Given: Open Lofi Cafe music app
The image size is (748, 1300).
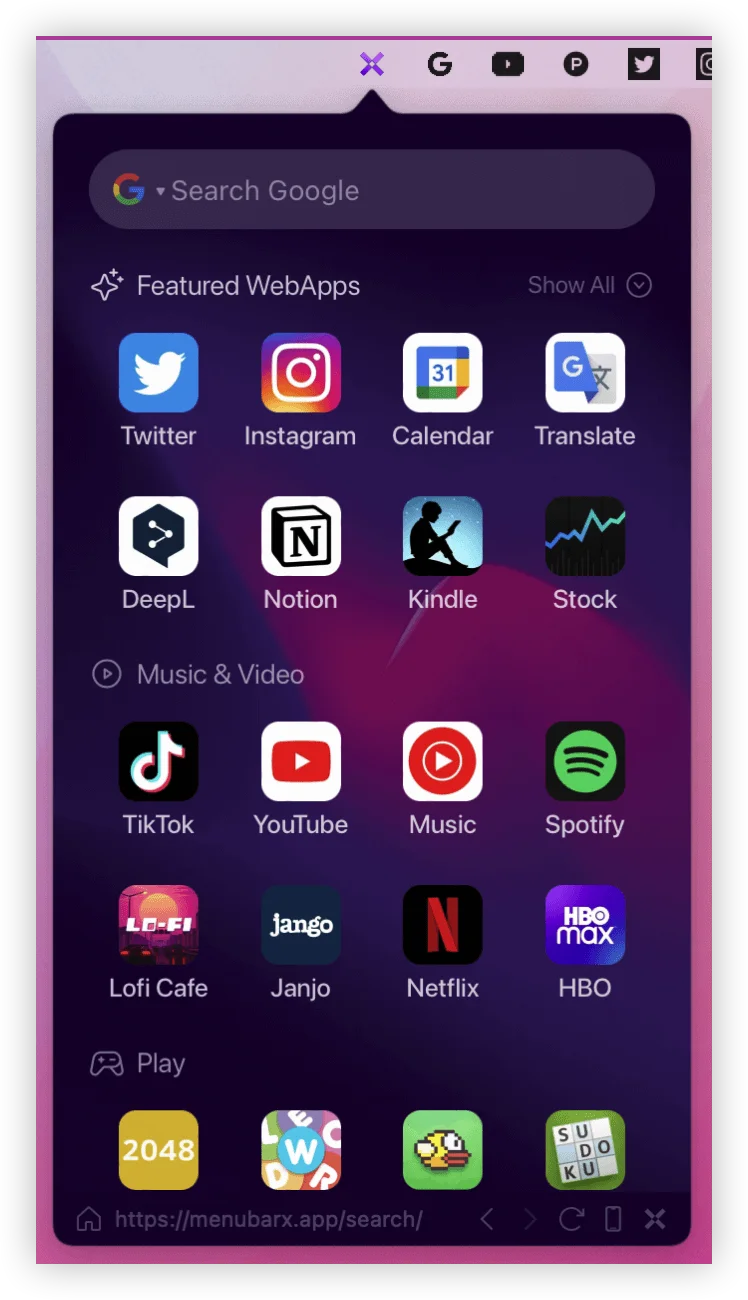Looking at the screenshot, I should (x=158, y=924).
